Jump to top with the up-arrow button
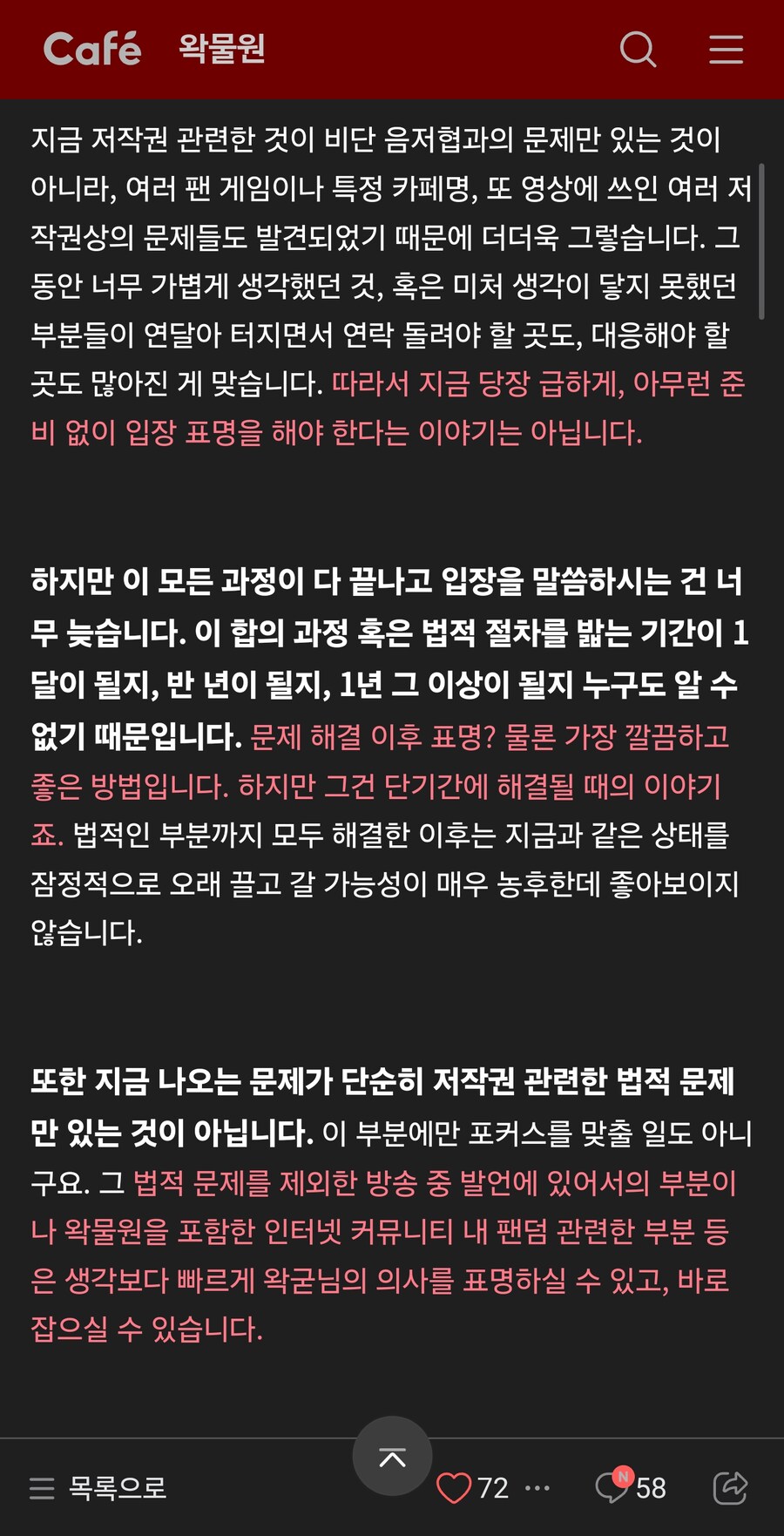Viewport: 784px width, 1536px height. point(392,1457)
